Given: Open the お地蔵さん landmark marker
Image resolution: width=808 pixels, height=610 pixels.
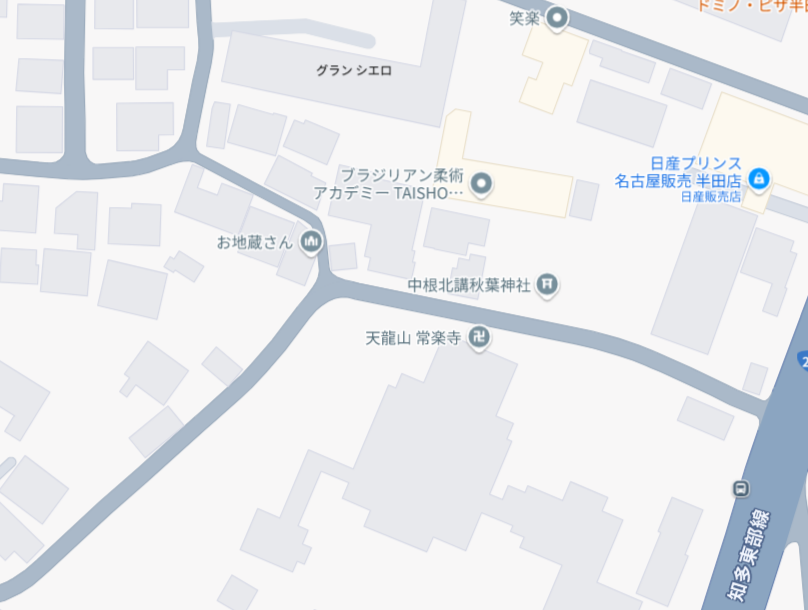Looking at the screenshot, I should coord(312,241).
